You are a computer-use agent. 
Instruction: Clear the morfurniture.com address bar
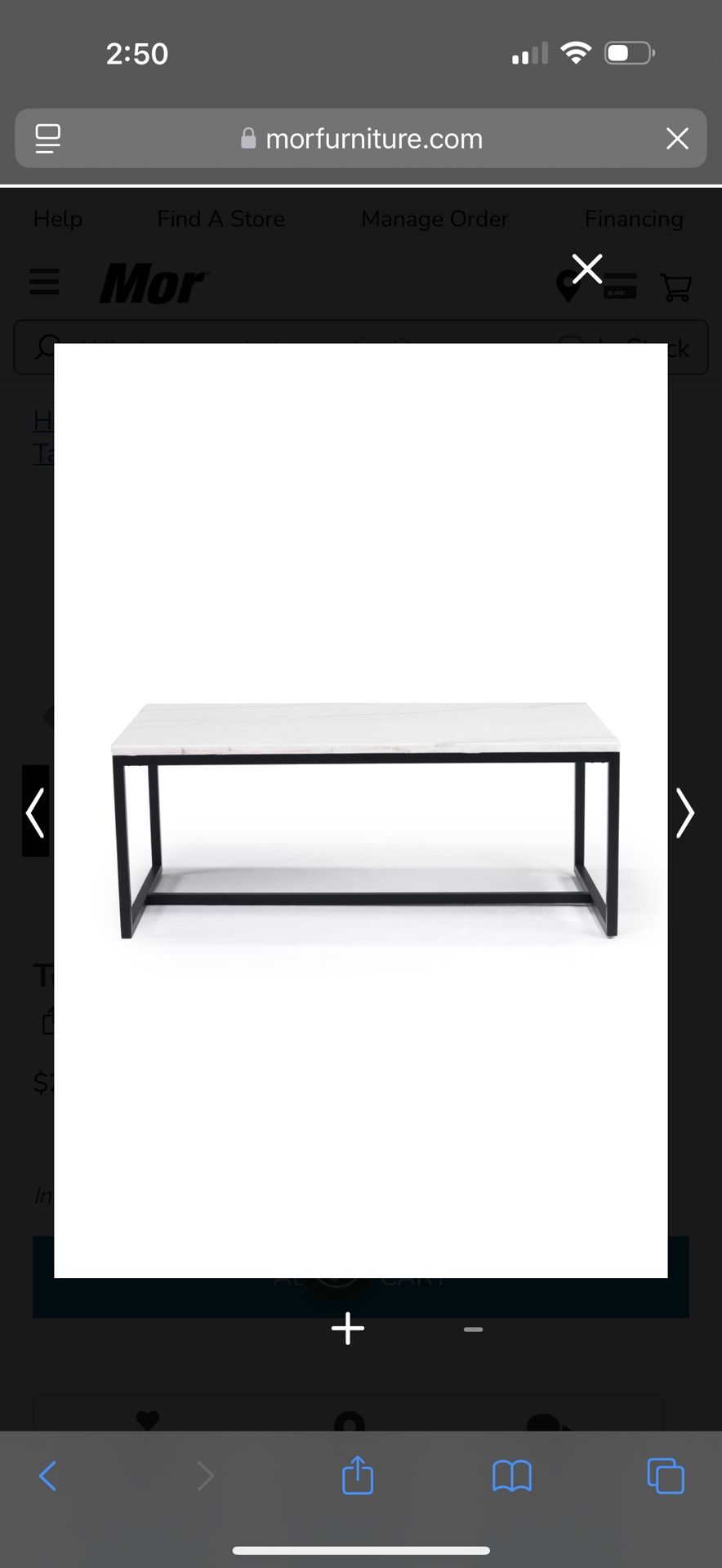[x=677, y=138]
